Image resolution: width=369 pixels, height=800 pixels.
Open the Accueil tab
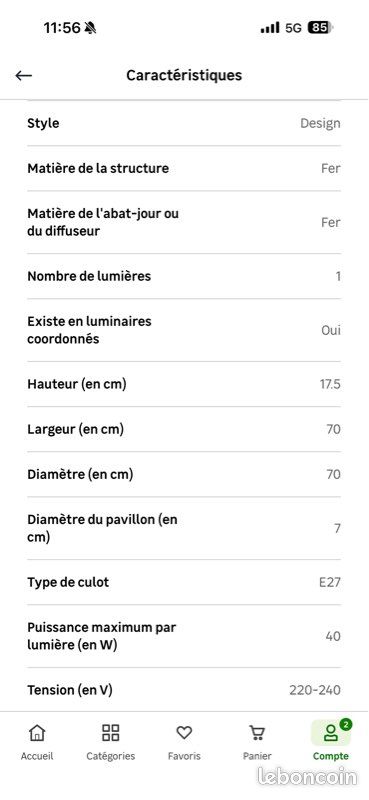pyautogui.click(x=37, y=742)
